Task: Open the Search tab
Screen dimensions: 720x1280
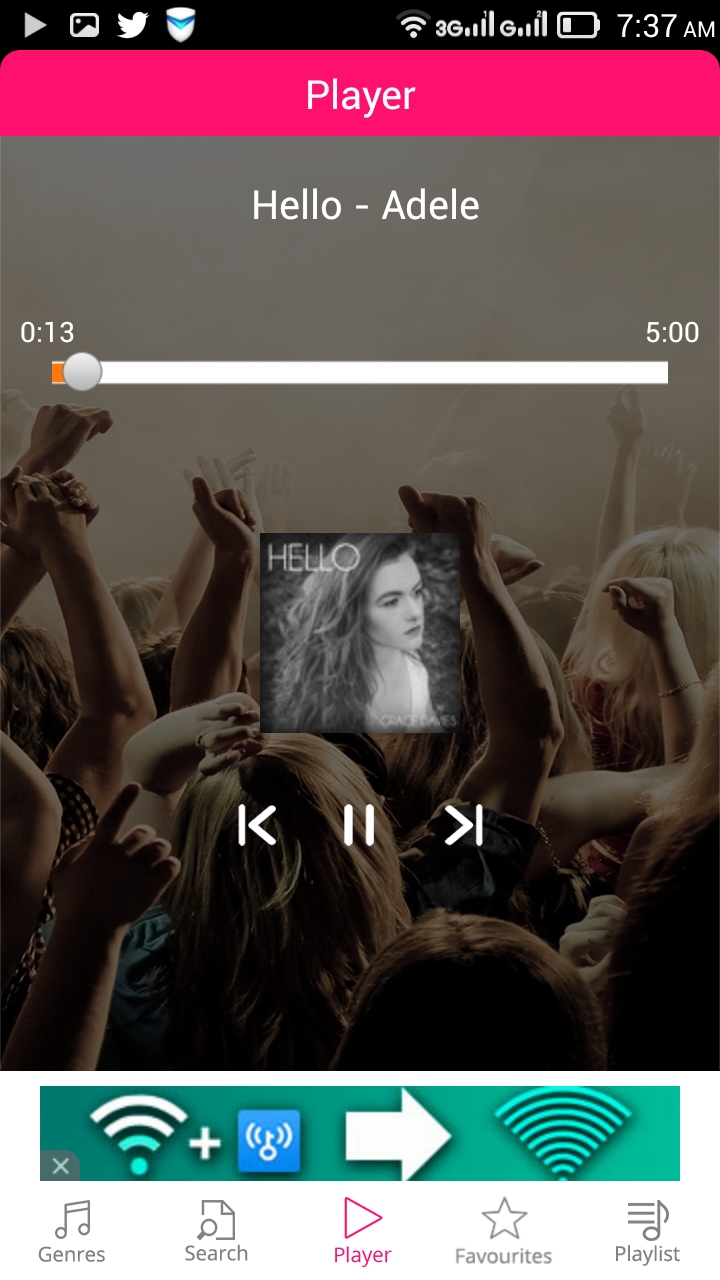Action: [x=216, y=1232]
